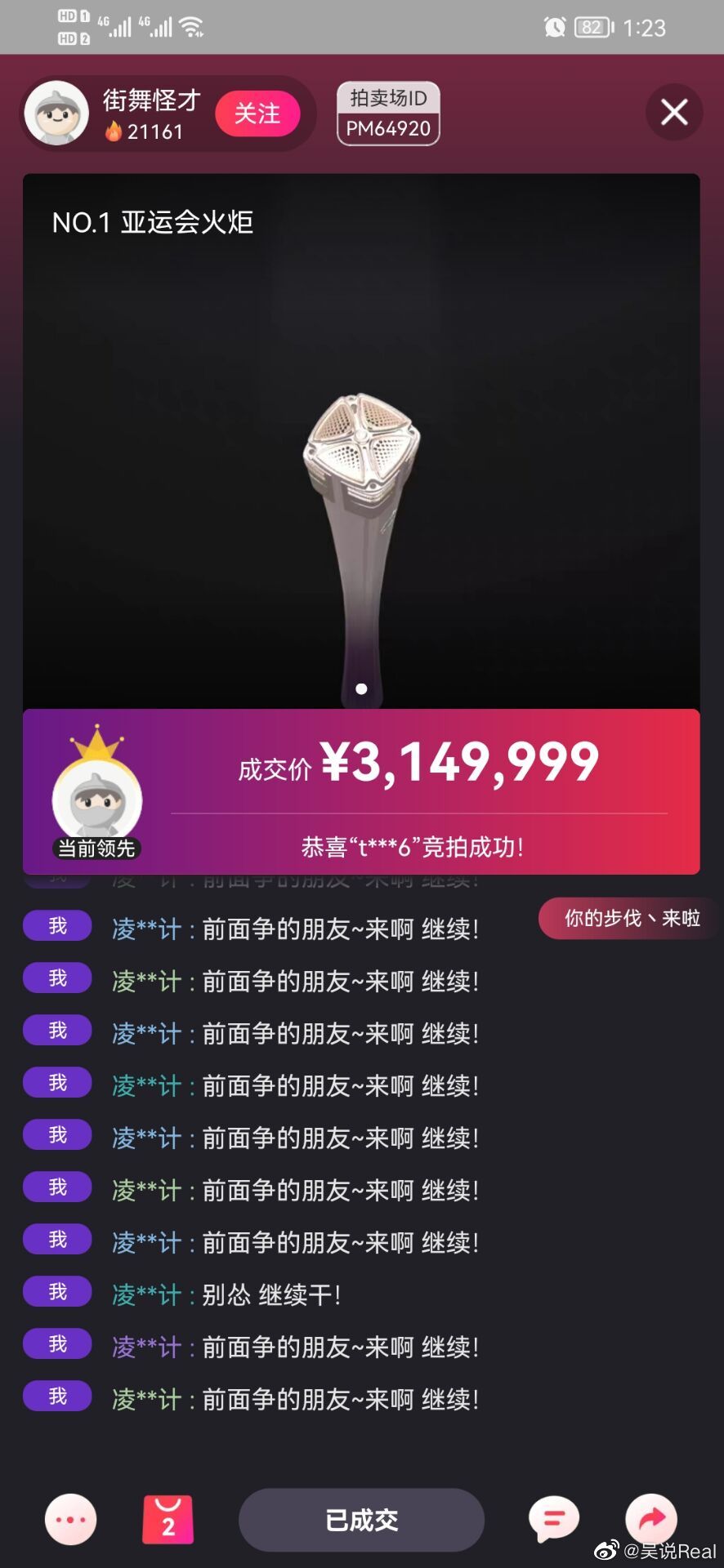Tap the 你的步伐丶来啦 entry banner
Screen dimensions: 724x1568
(x=631, y=919)
